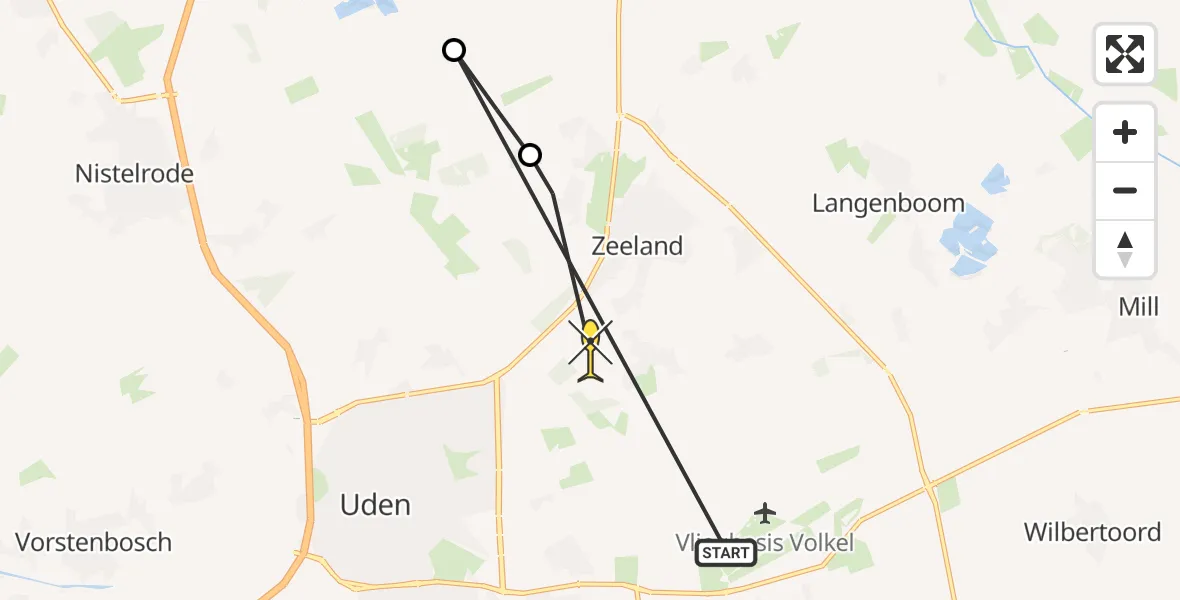Zoom in on the map
The image size is (1180, 600).
click(1125, 132)
